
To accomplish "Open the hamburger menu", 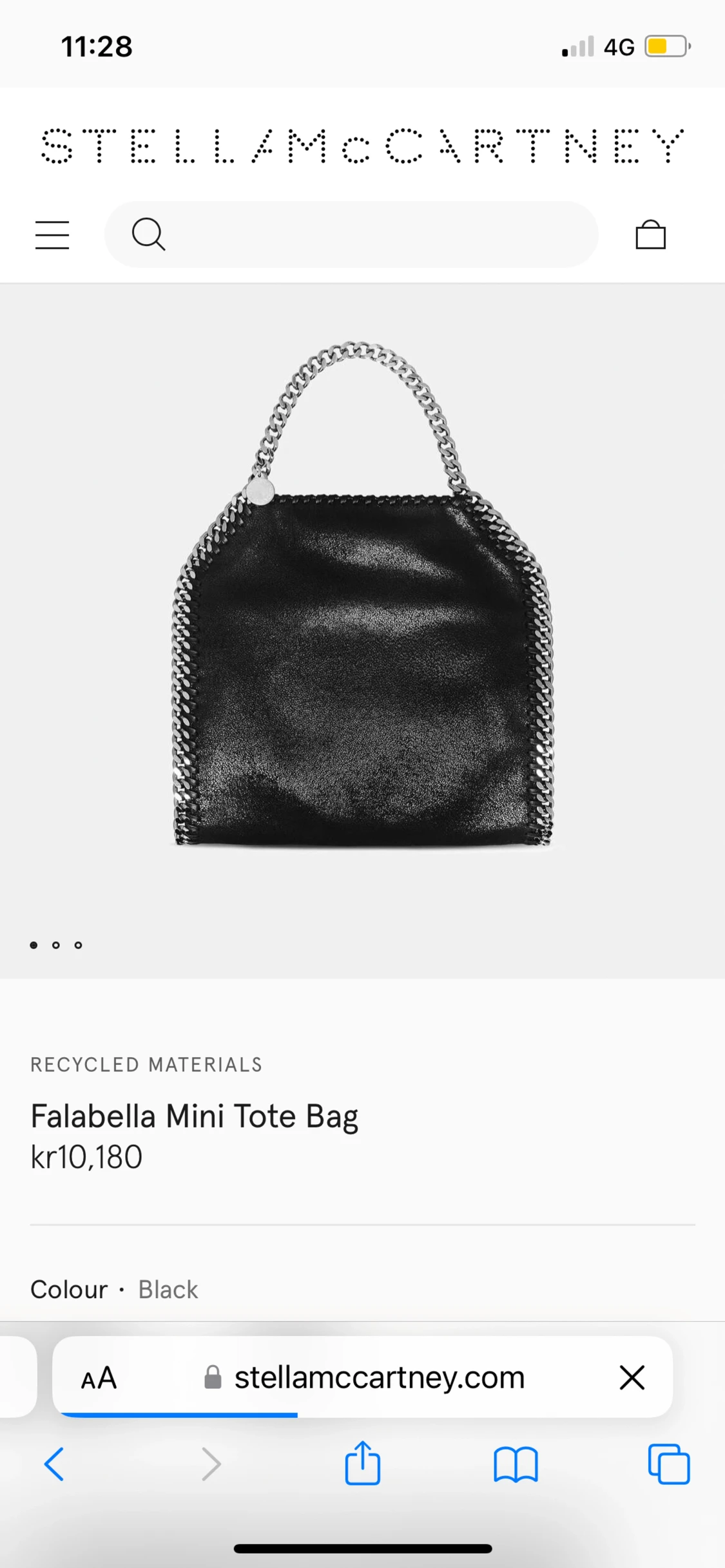I will coord(52,234).
